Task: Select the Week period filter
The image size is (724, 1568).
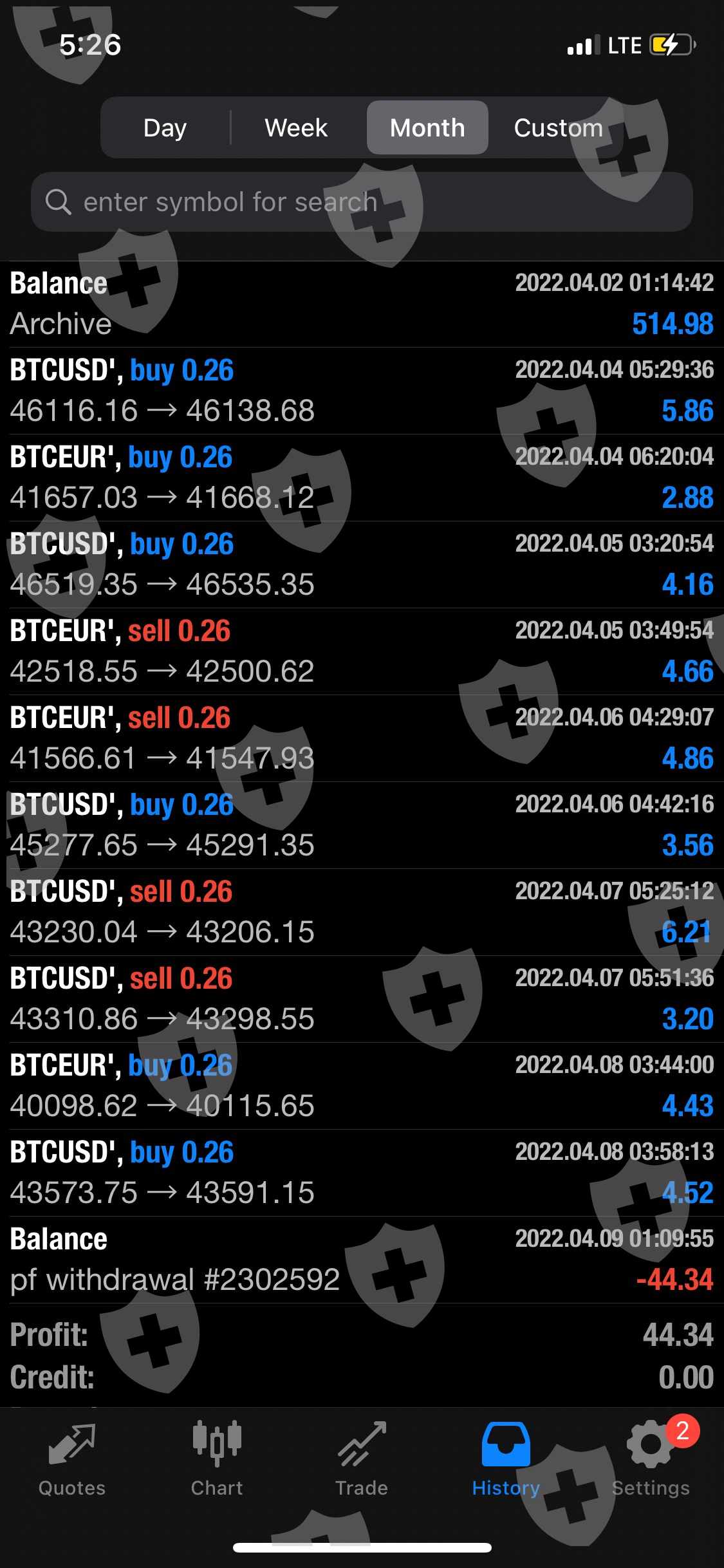Action: tap(296, 127)
